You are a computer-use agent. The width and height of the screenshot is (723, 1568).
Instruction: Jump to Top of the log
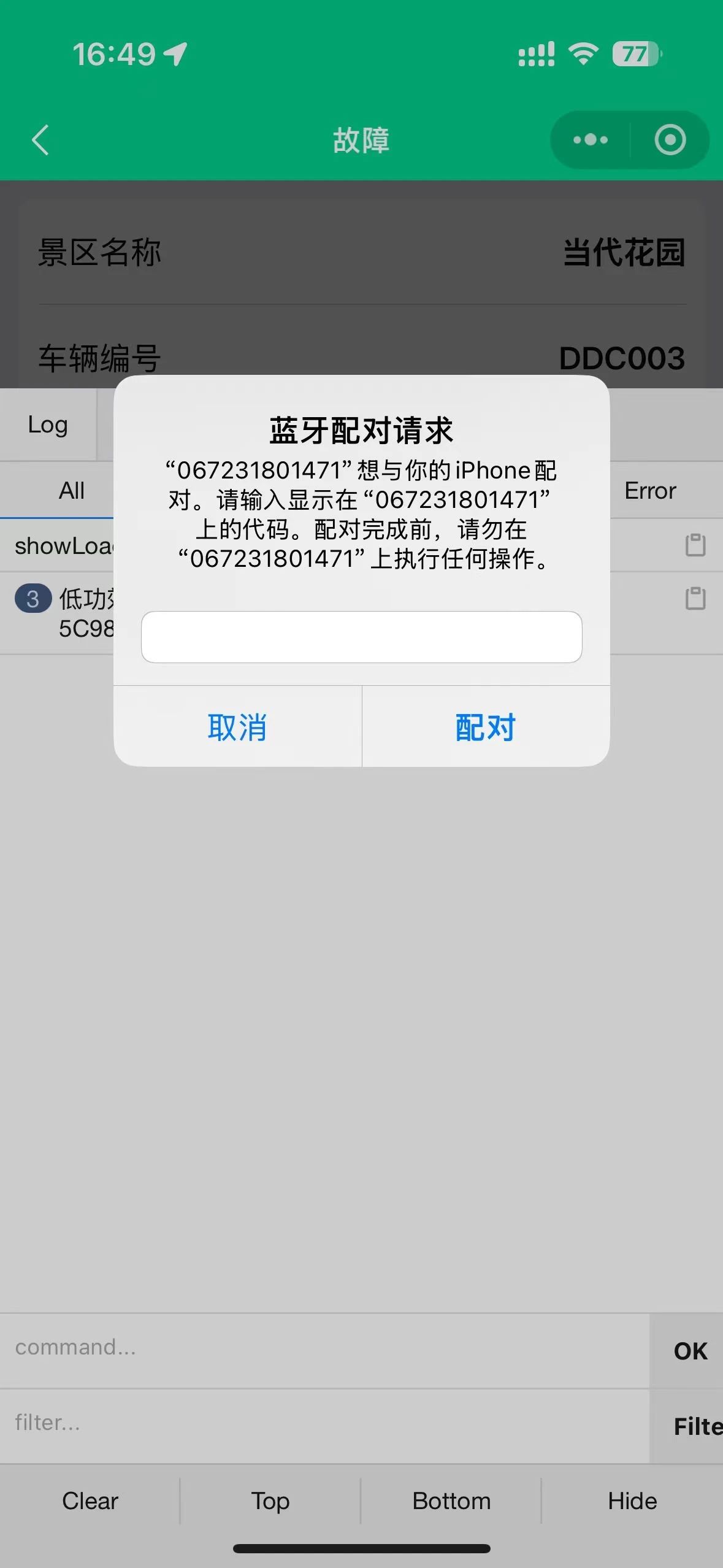[x=270, y=1501]
